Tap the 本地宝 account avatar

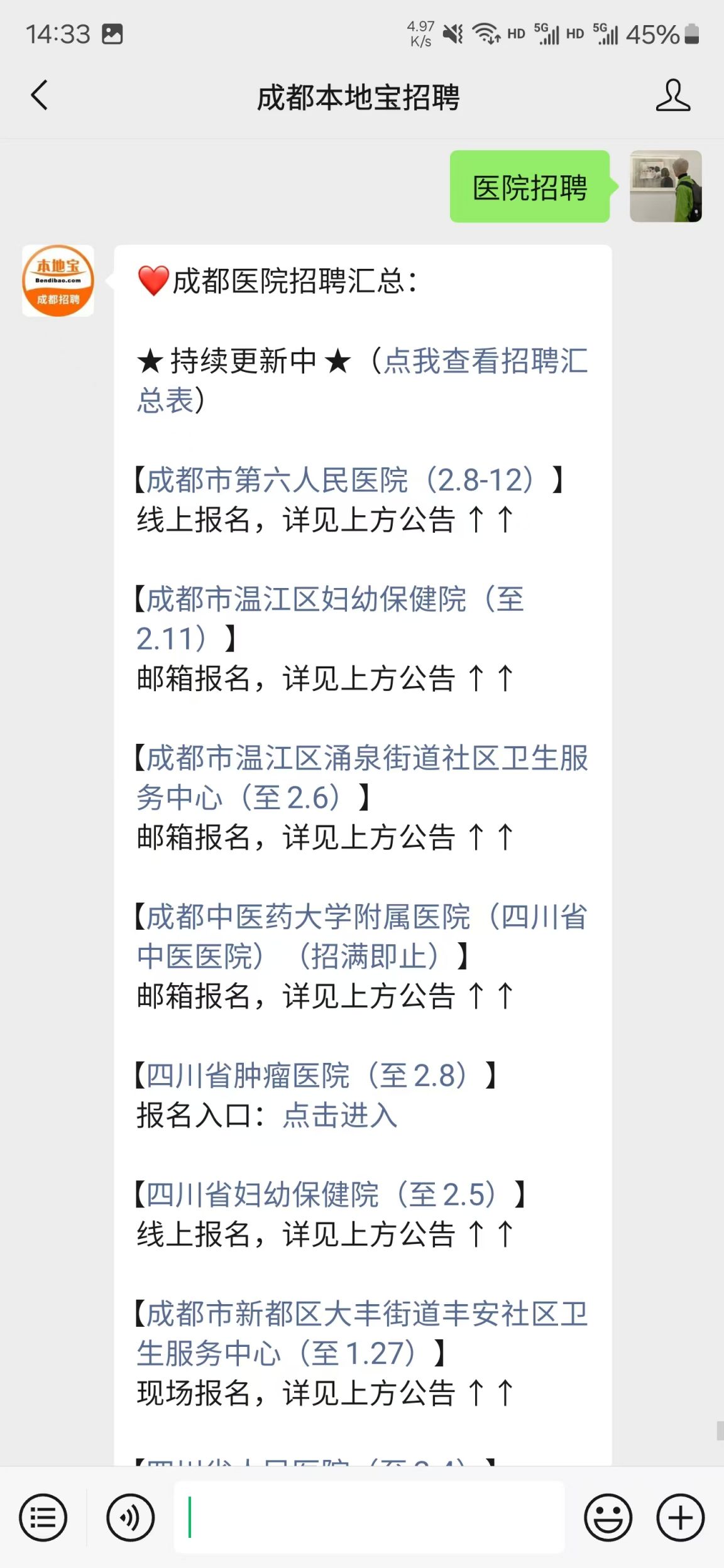point(58,281)
